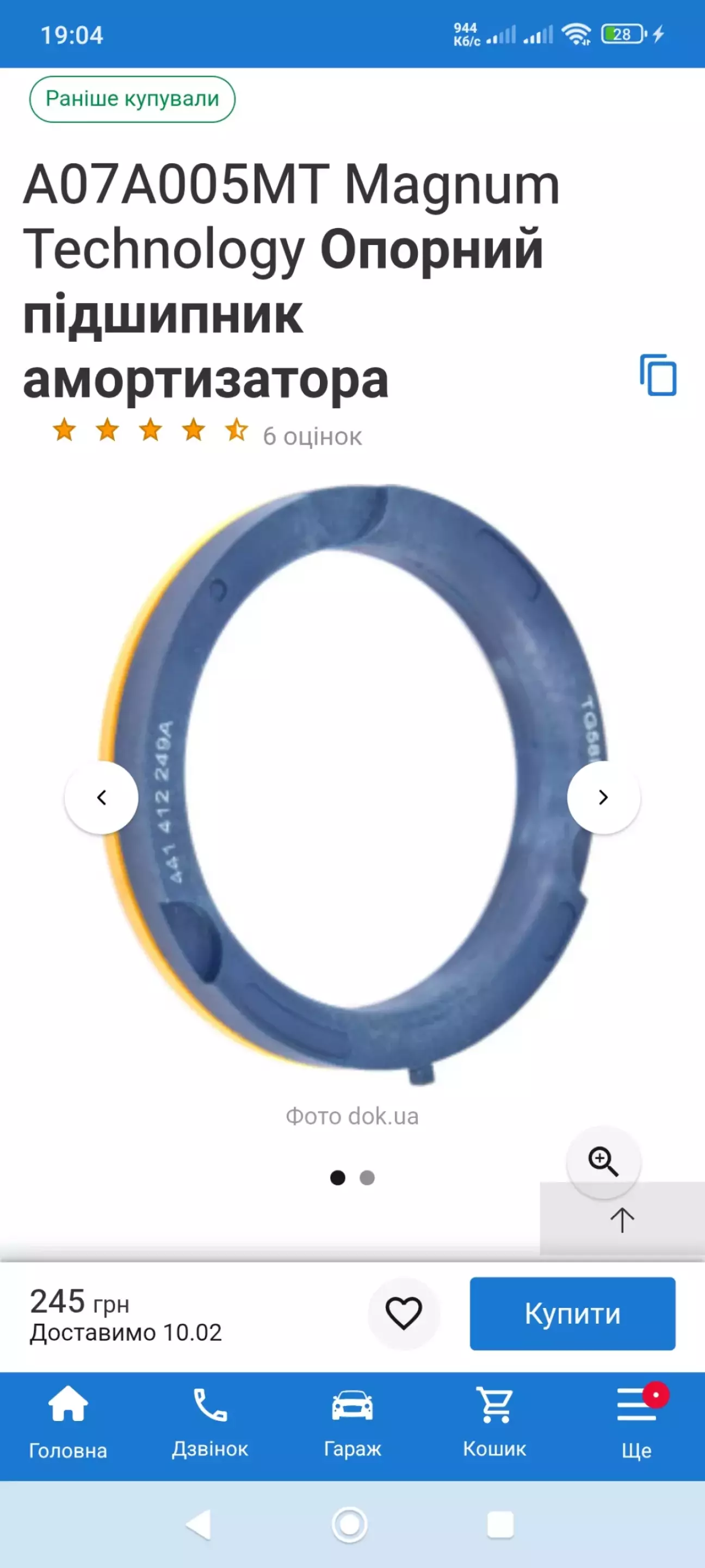The width and height of the screenshot is (705, 1568).
Task: Open the product photo full view
Action: tap(352, 785)
